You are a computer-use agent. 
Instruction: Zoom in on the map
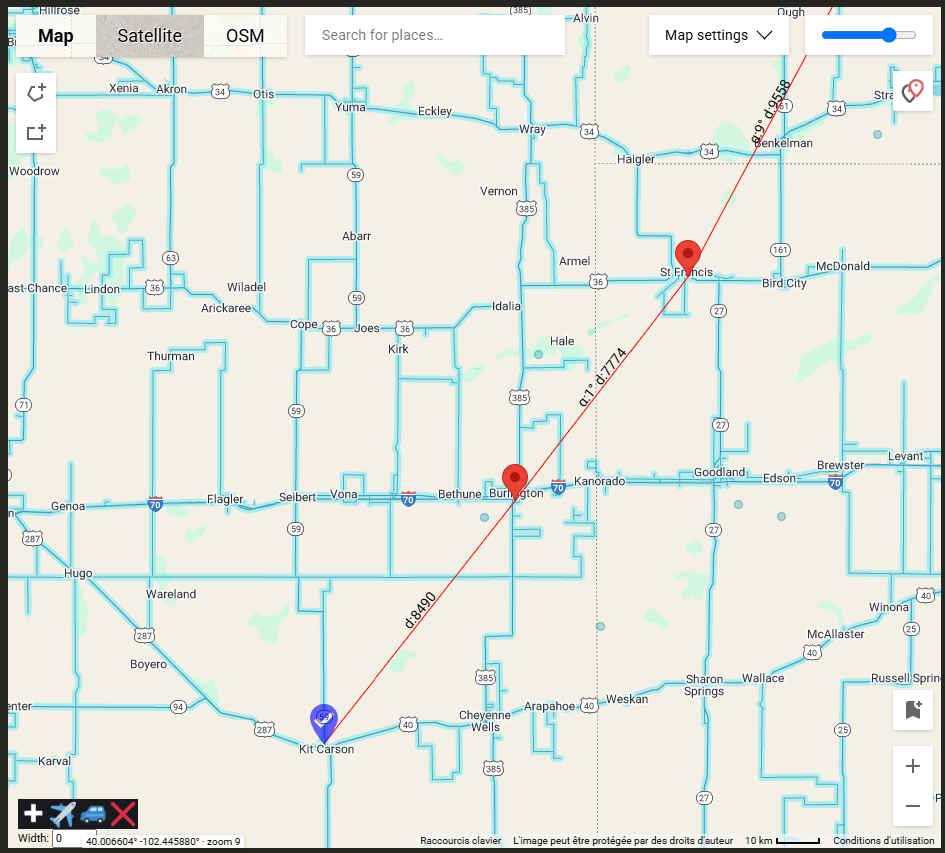(912, 767)
